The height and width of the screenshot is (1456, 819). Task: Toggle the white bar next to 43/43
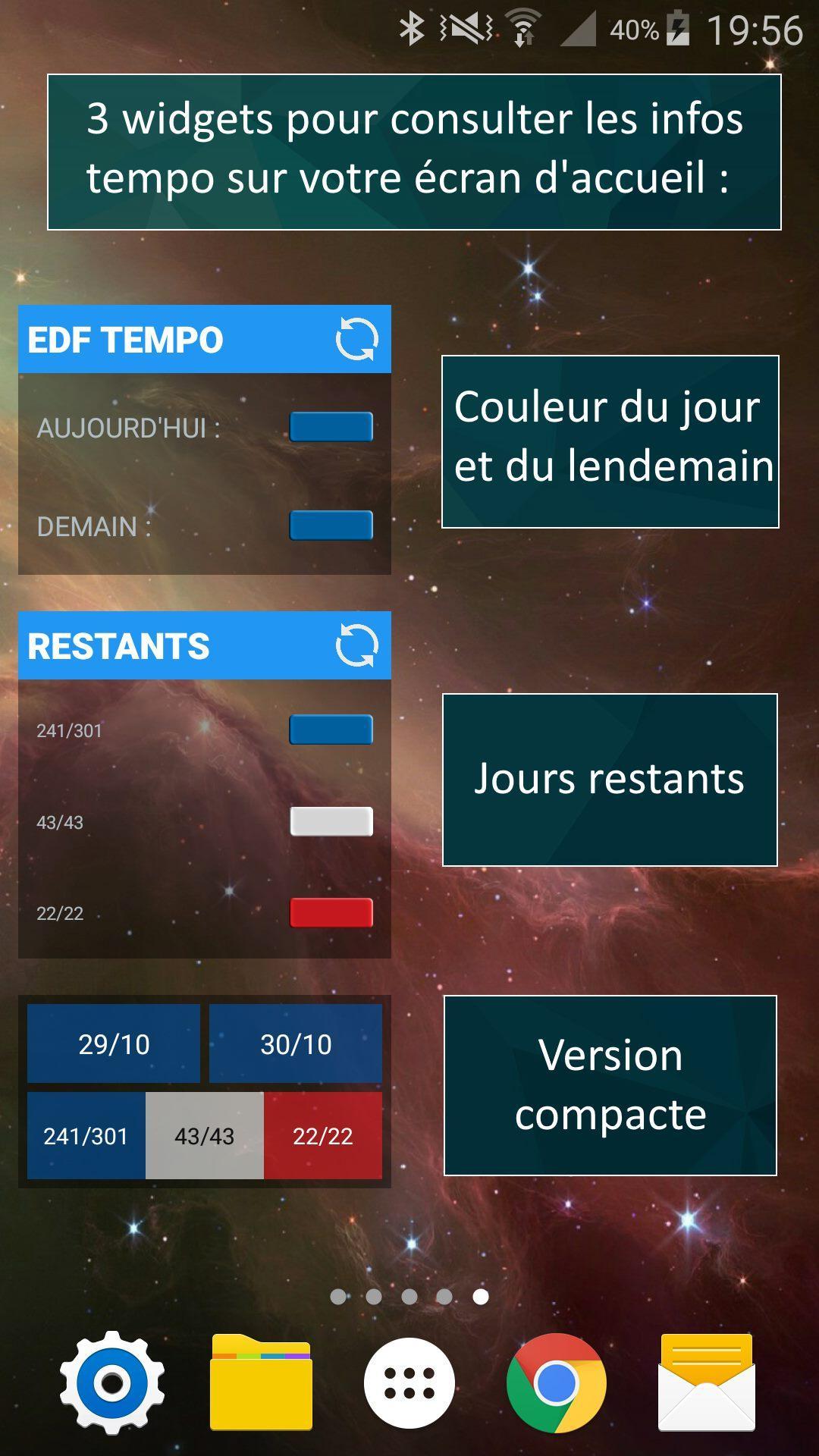click(x=331, y=821)
